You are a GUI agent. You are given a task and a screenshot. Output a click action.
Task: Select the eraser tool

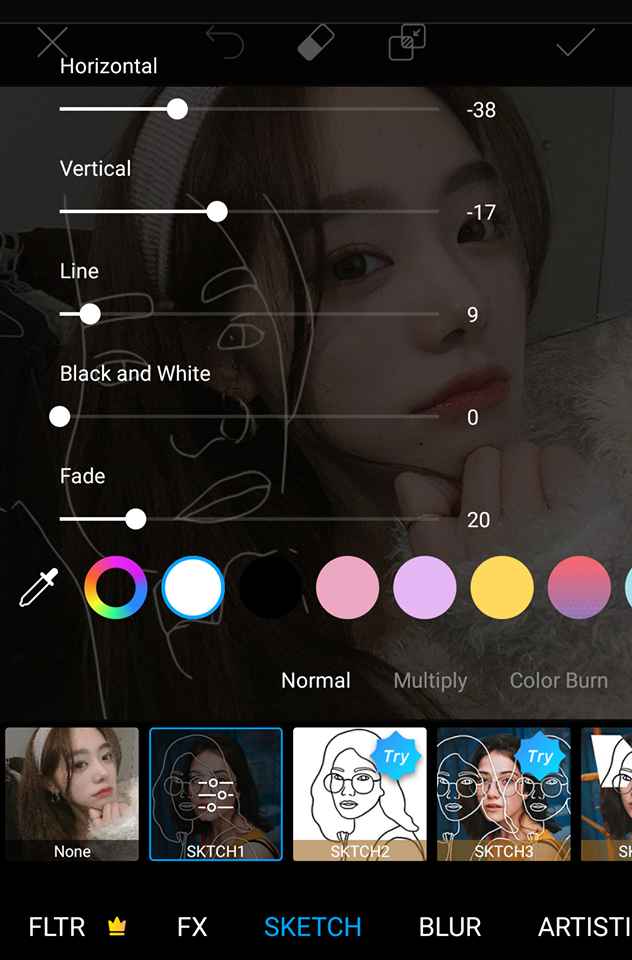click(316, 43)
